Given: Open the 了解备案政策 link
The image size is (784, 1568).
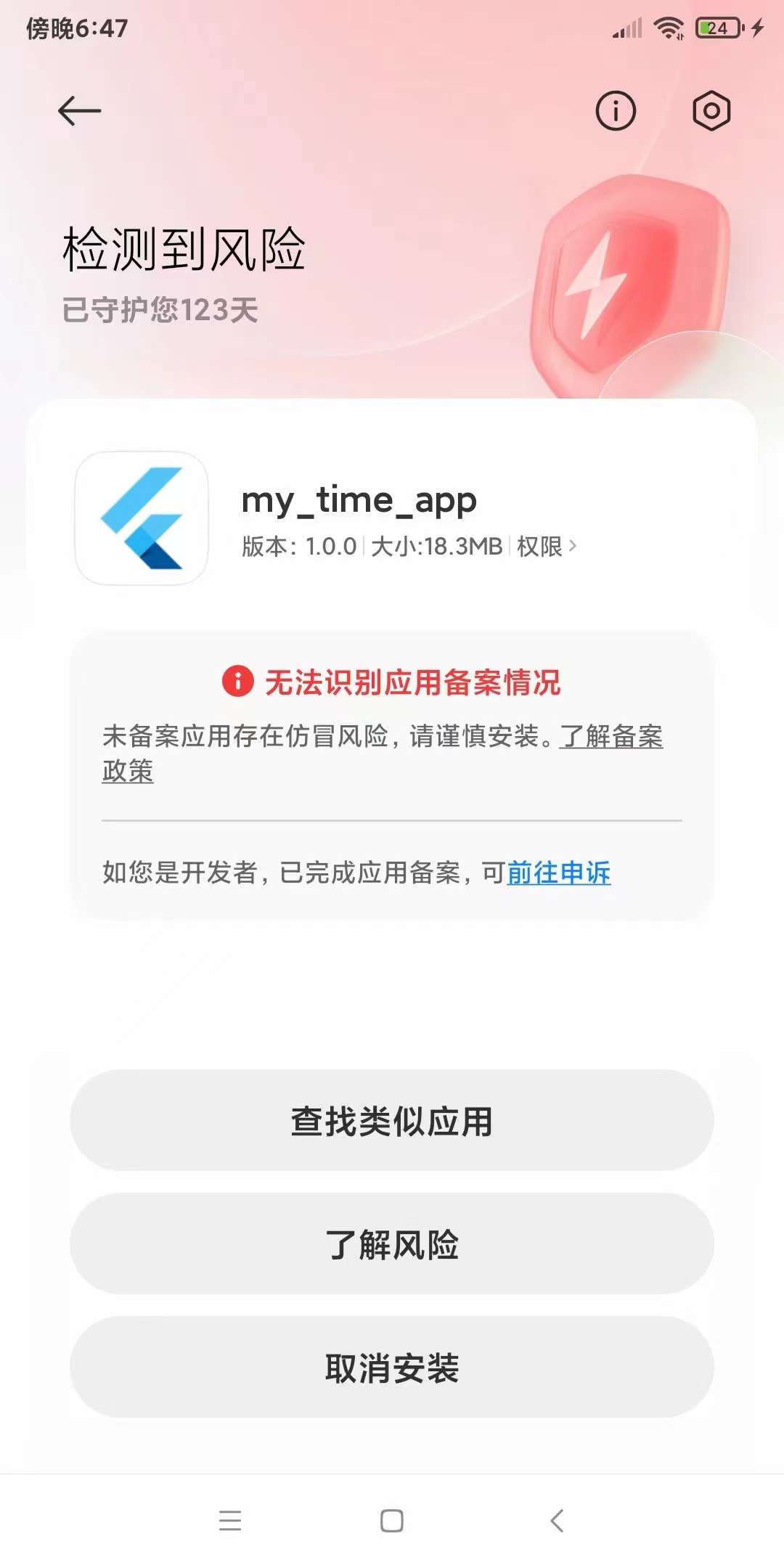Looking at the screenshot, I should click(x=611, y=737).
